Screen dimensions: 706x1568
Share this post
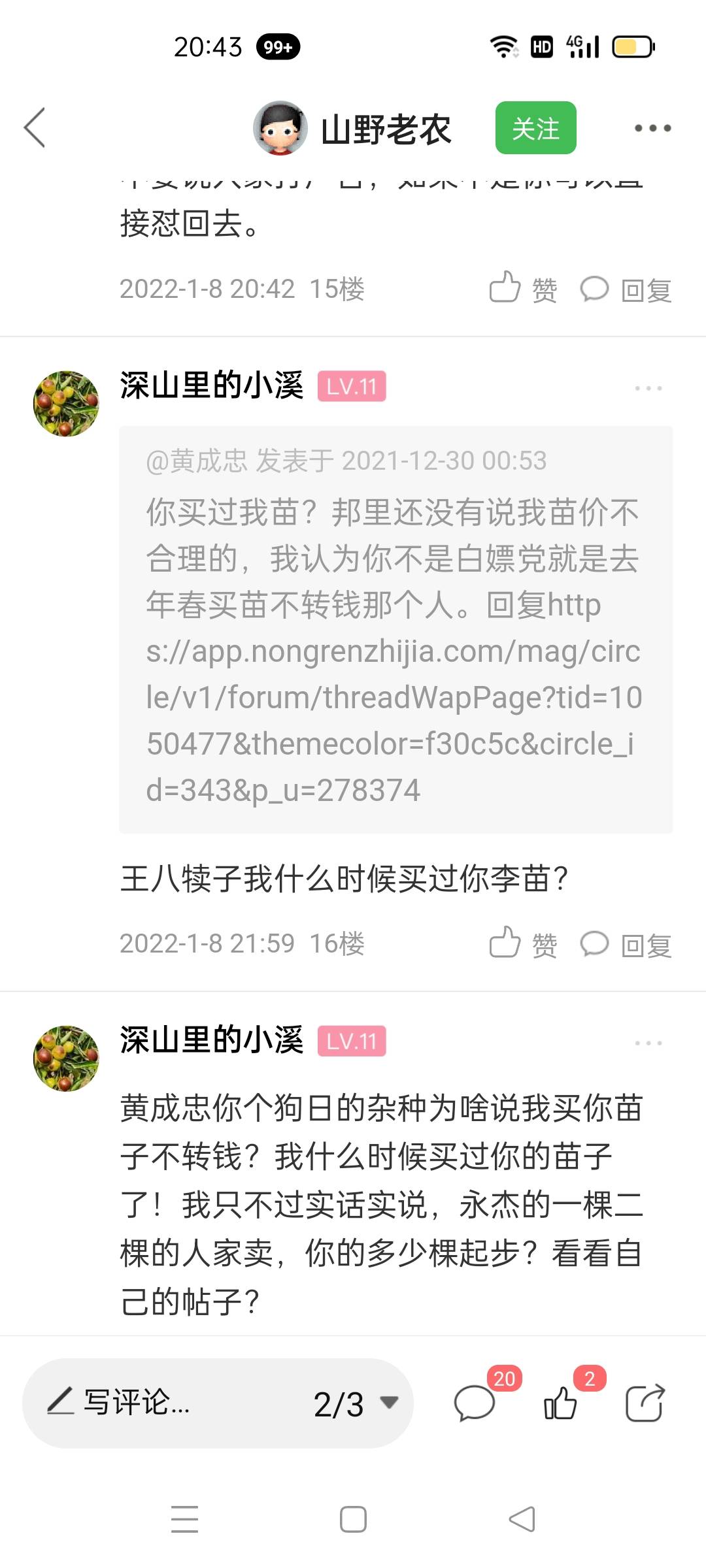click(x=645, y=1403)
